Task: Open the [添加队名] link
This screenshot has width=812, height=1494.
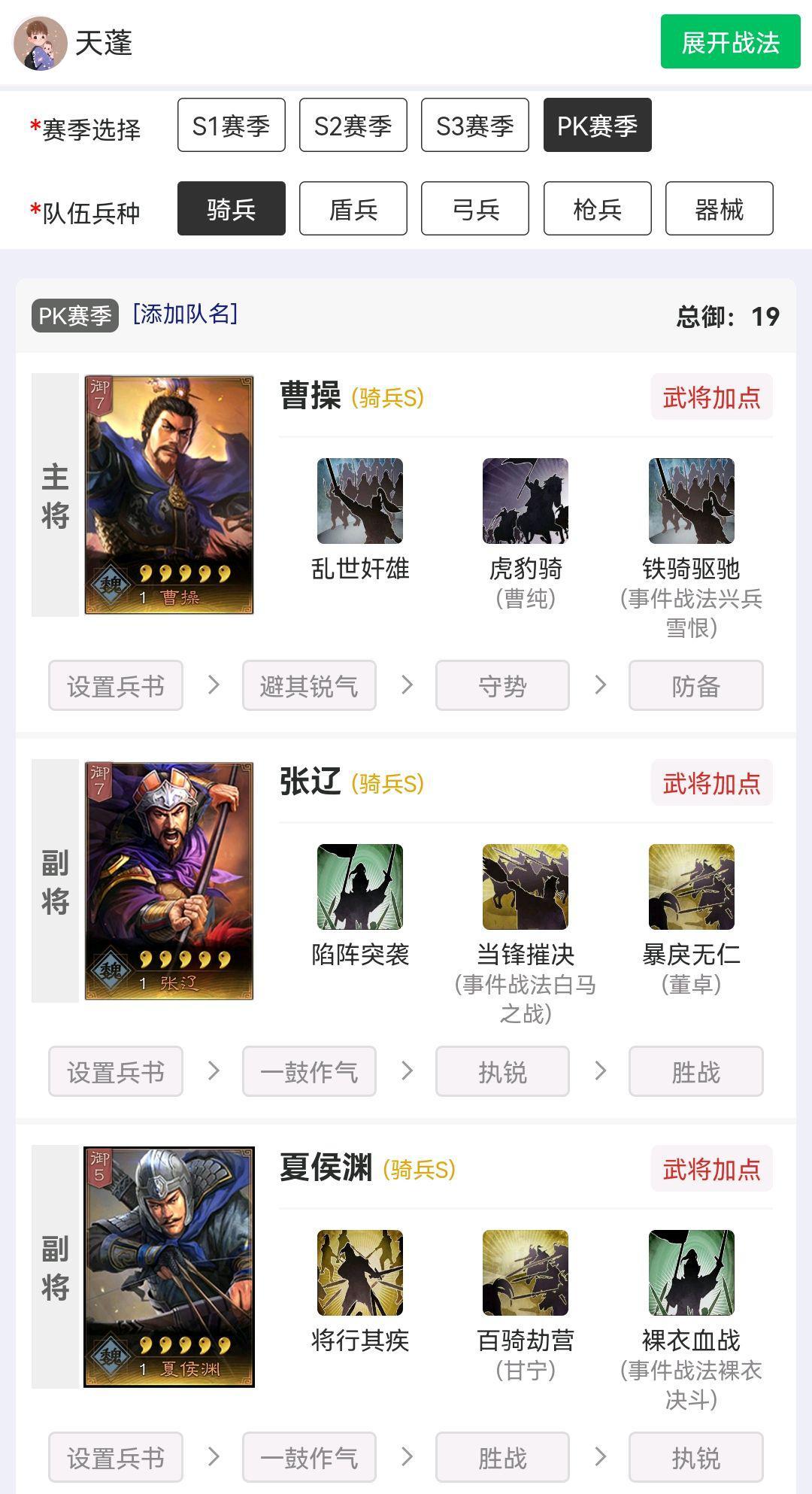Action: point(185,314)
